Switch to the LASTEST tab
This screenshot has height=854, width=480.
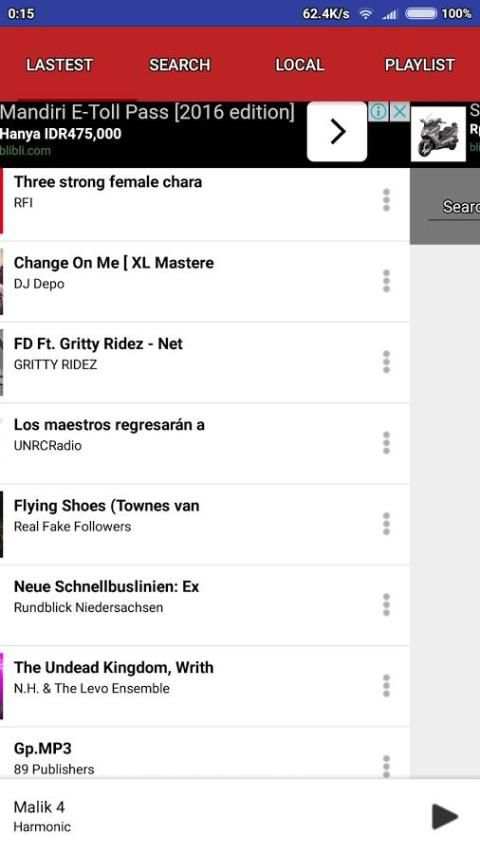click(60, 65)
